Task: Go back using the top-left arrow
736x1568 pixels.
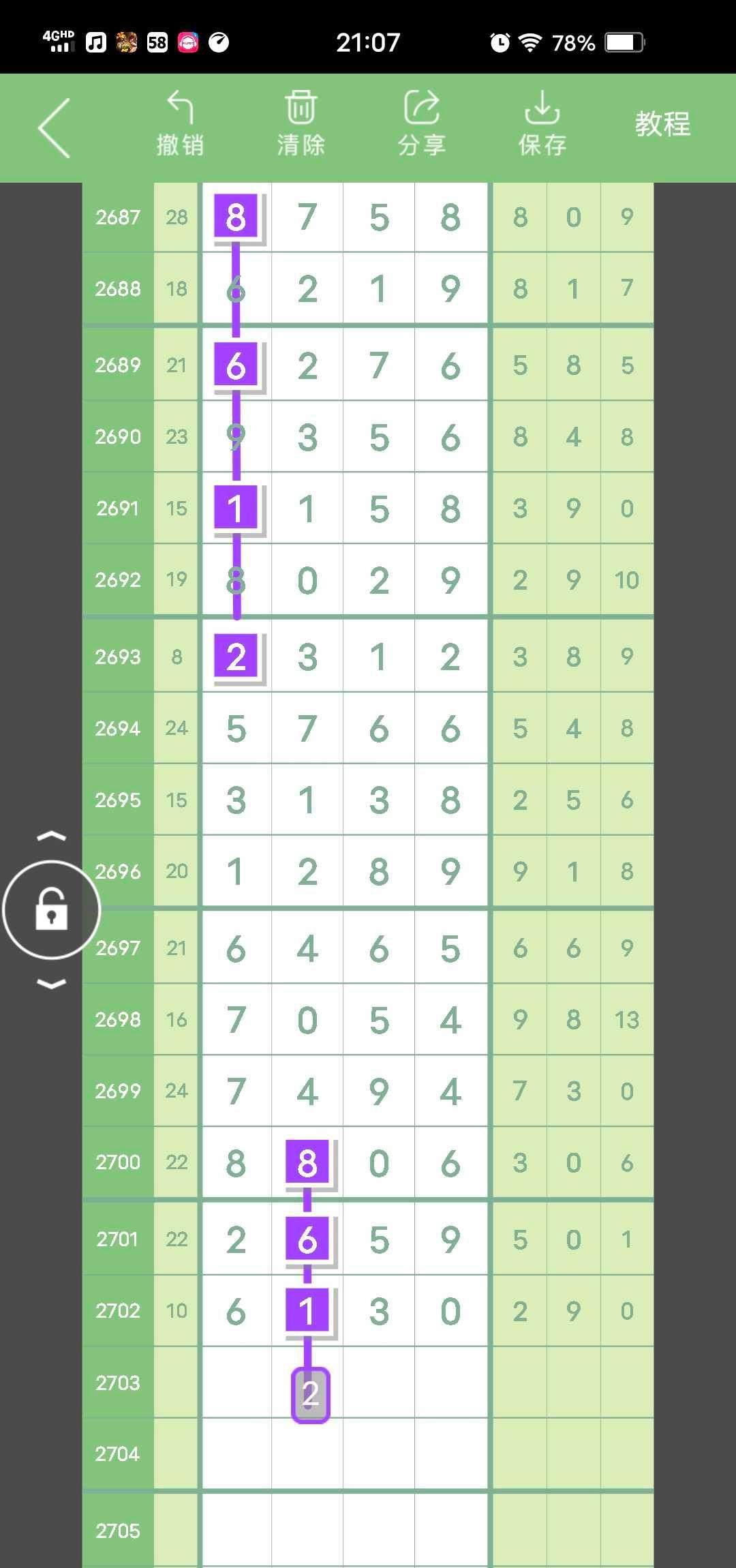Action: [55, 128]
